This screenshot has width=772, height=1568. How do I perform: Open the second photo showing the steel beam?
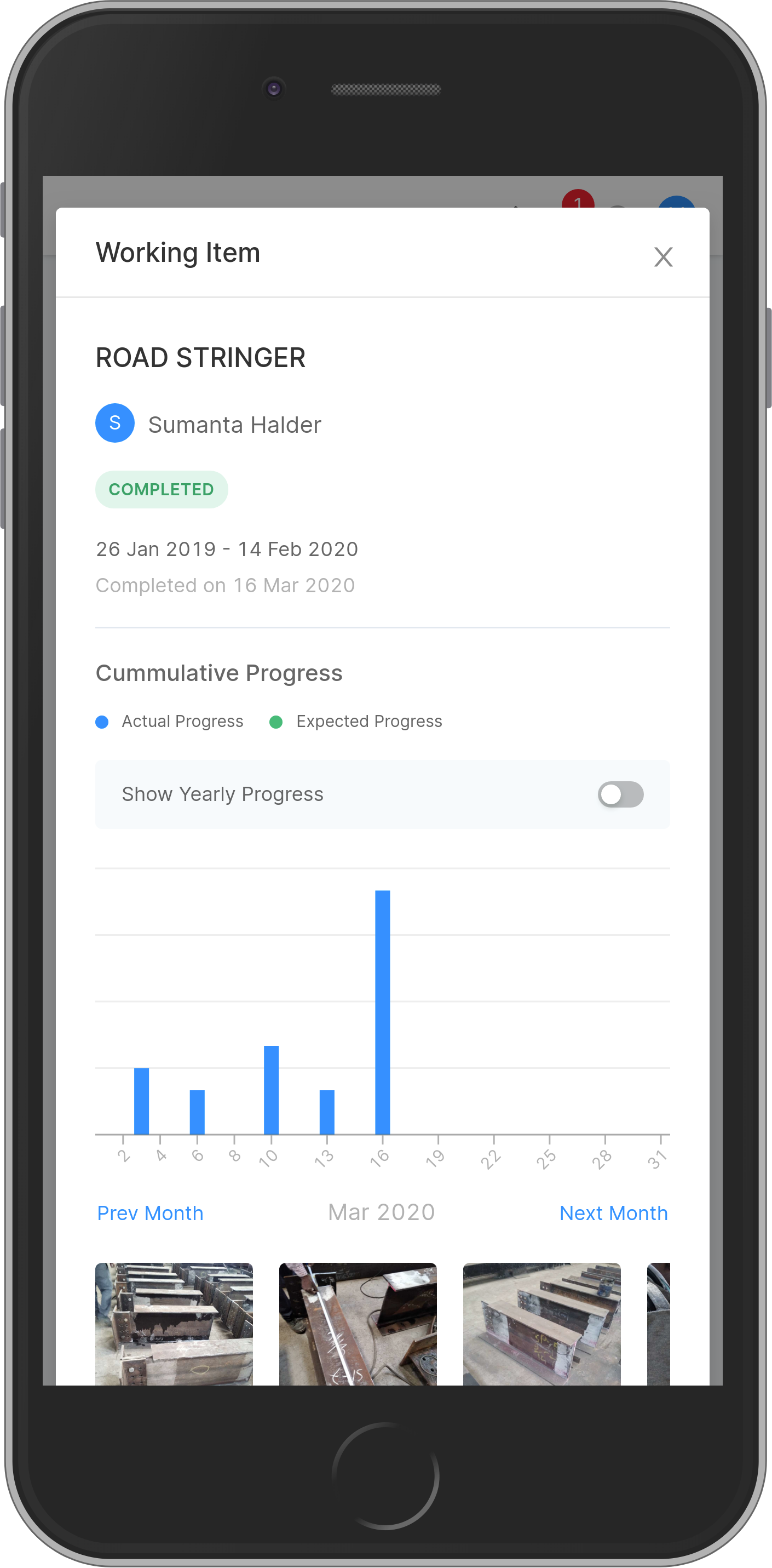pyautogui.click(x=358, y=1324)
